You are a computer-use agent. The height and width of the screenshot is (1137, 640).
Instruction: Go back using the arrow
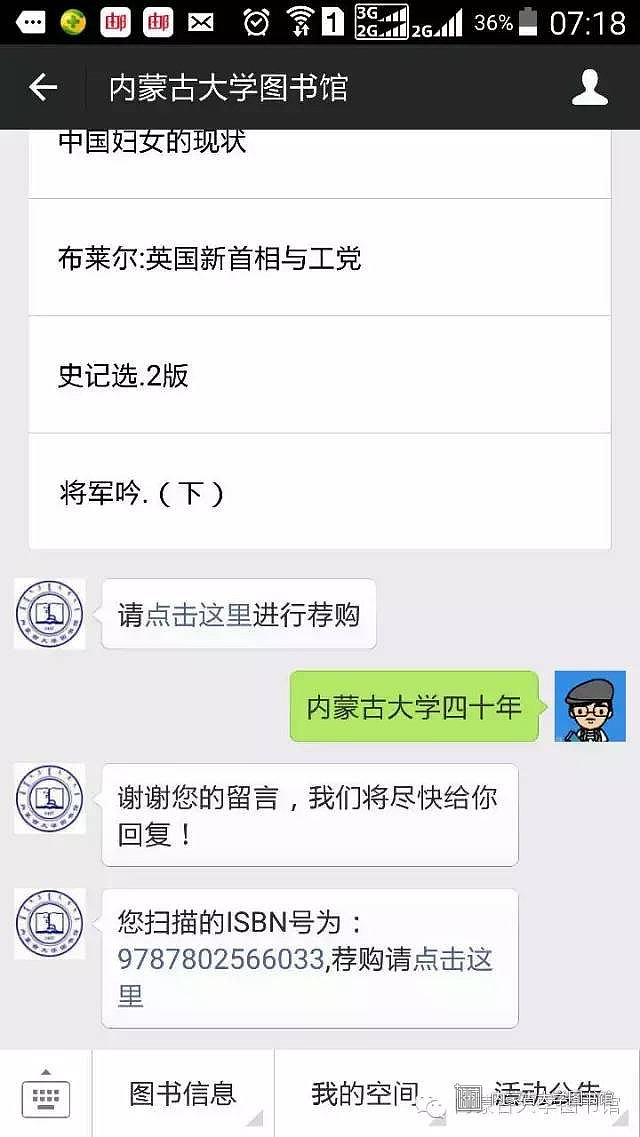point(43,88)
